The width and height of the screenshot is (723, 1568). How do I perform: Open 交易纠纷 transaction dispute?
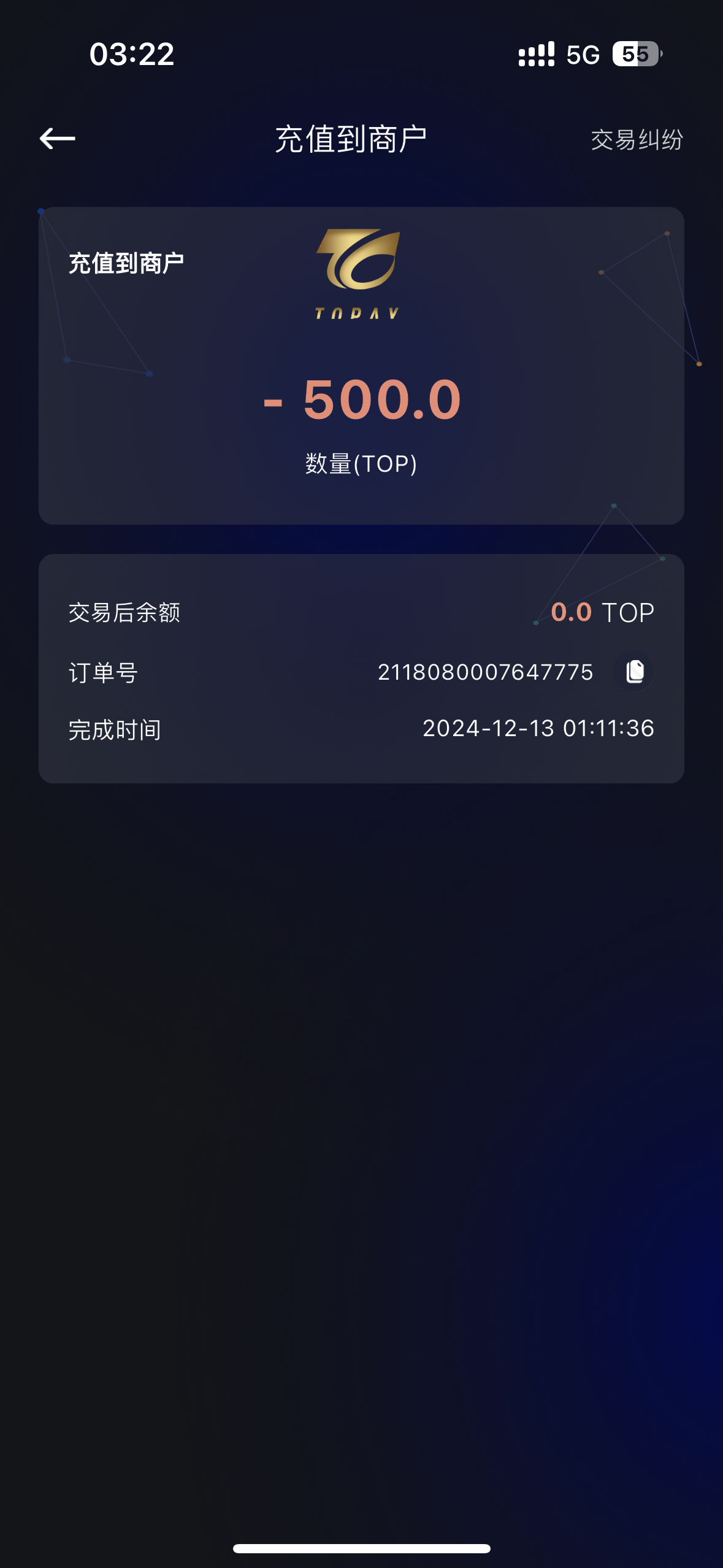(637, 140)
